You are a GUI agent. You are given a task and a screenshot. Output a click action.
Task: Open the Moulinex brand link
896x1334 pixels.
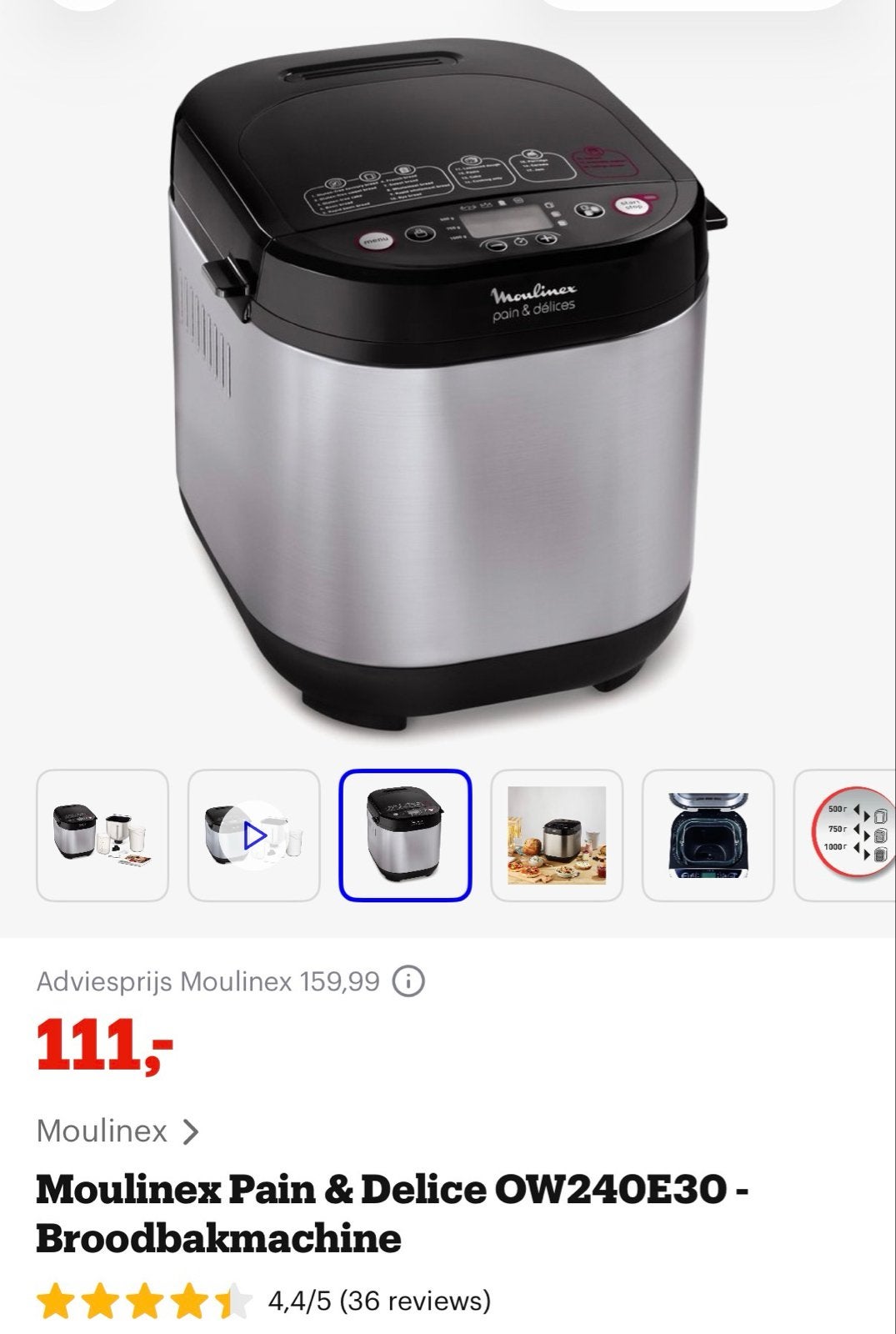(118, 1131)
